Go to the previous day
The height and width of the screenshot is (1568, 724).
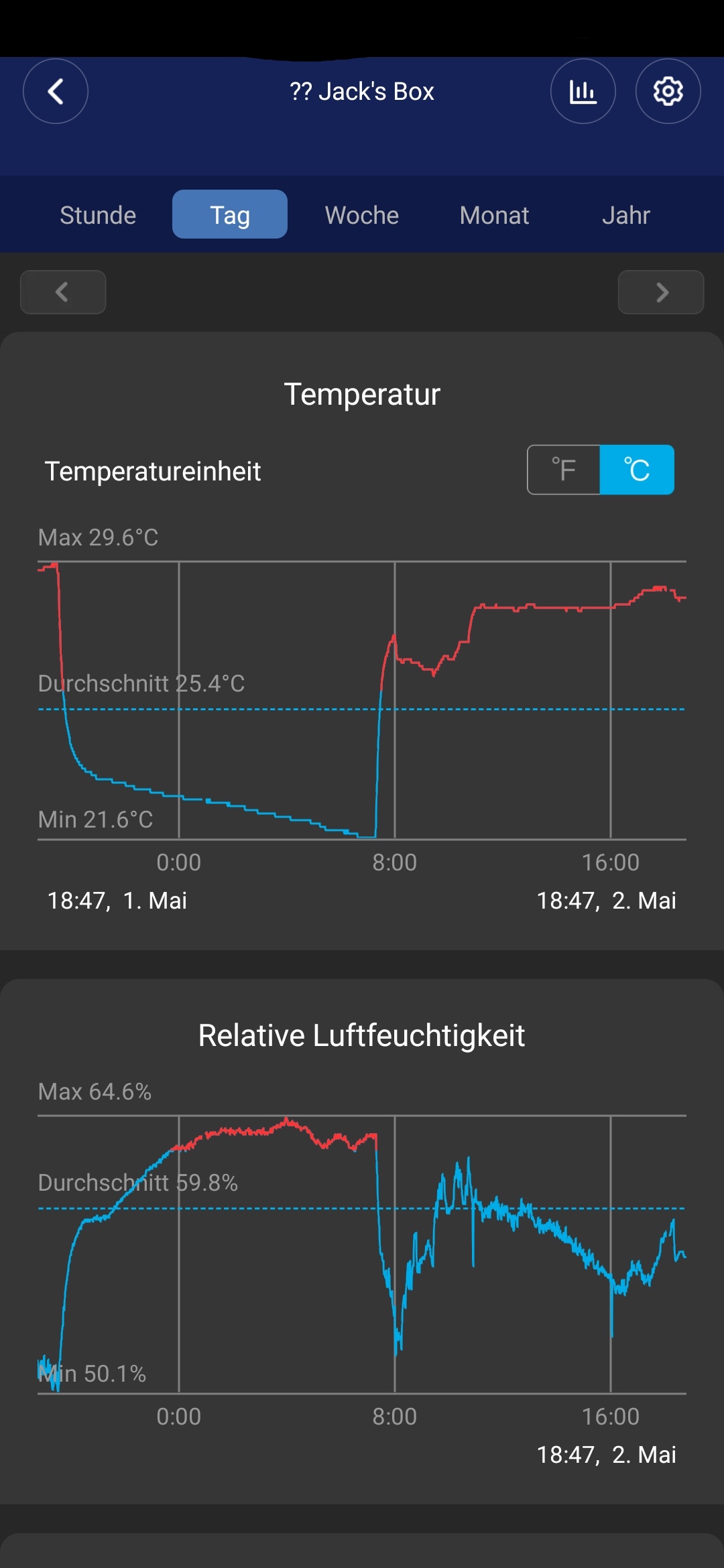[63, 292]
